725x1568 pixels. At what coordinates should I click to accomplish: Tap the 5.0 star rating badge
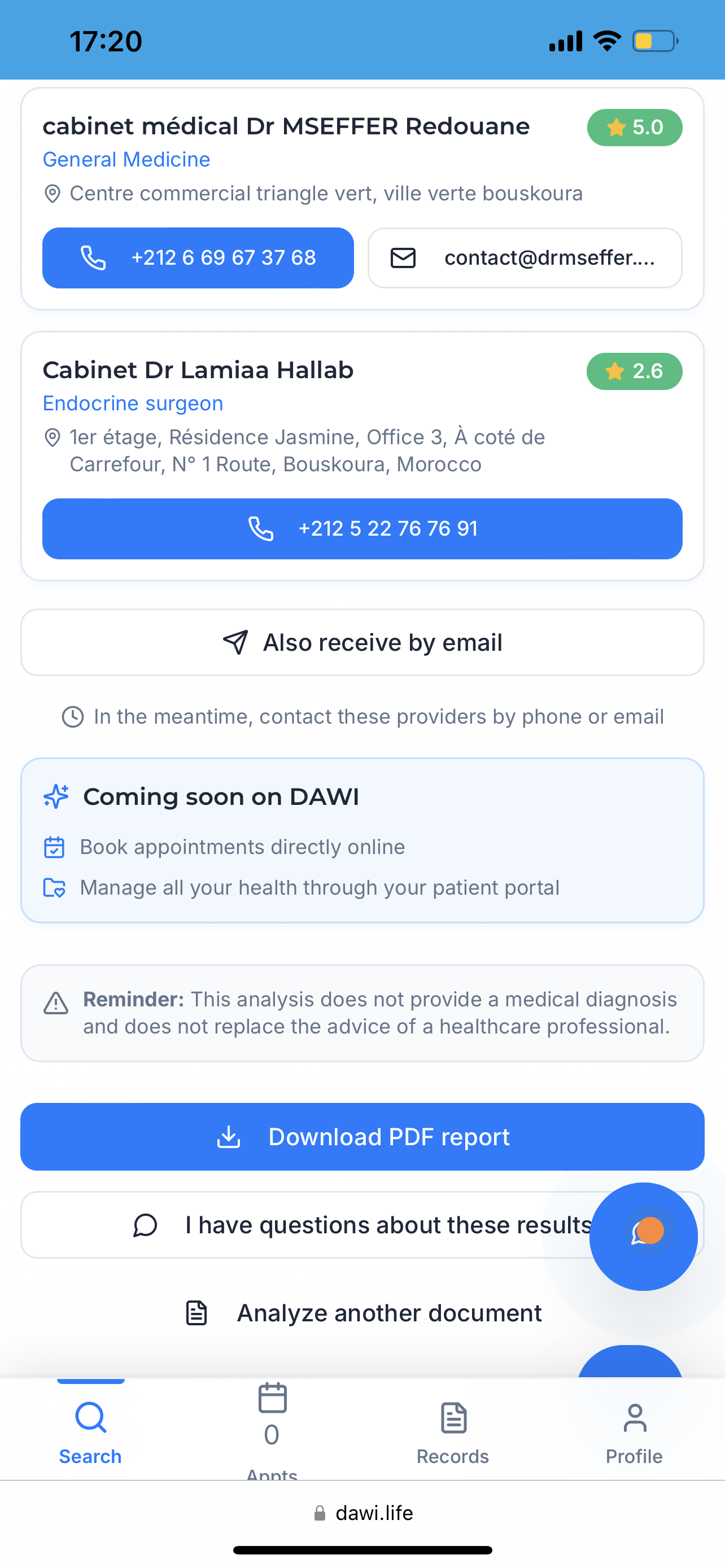pyautogui.click(x=634, y=128)
